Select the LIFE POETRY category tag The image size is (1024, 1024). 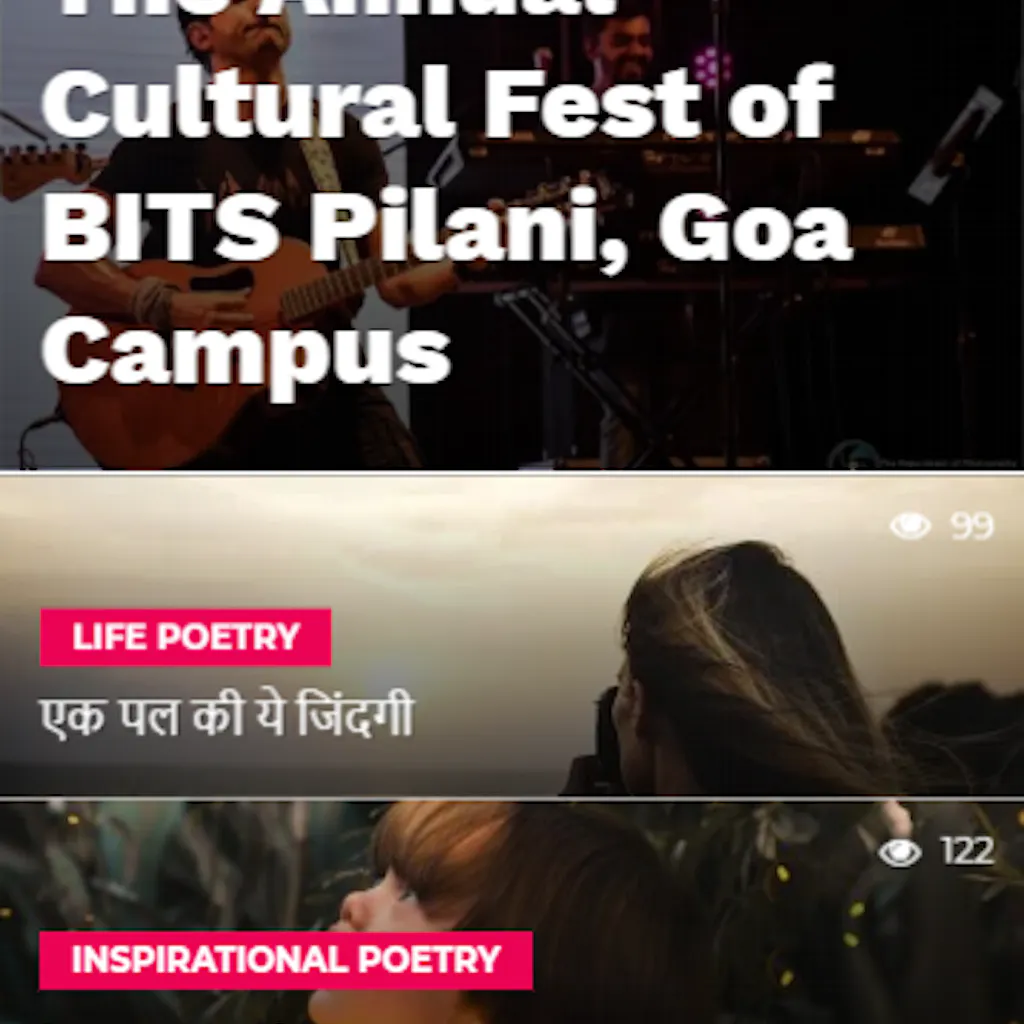[x=186, y=637]
